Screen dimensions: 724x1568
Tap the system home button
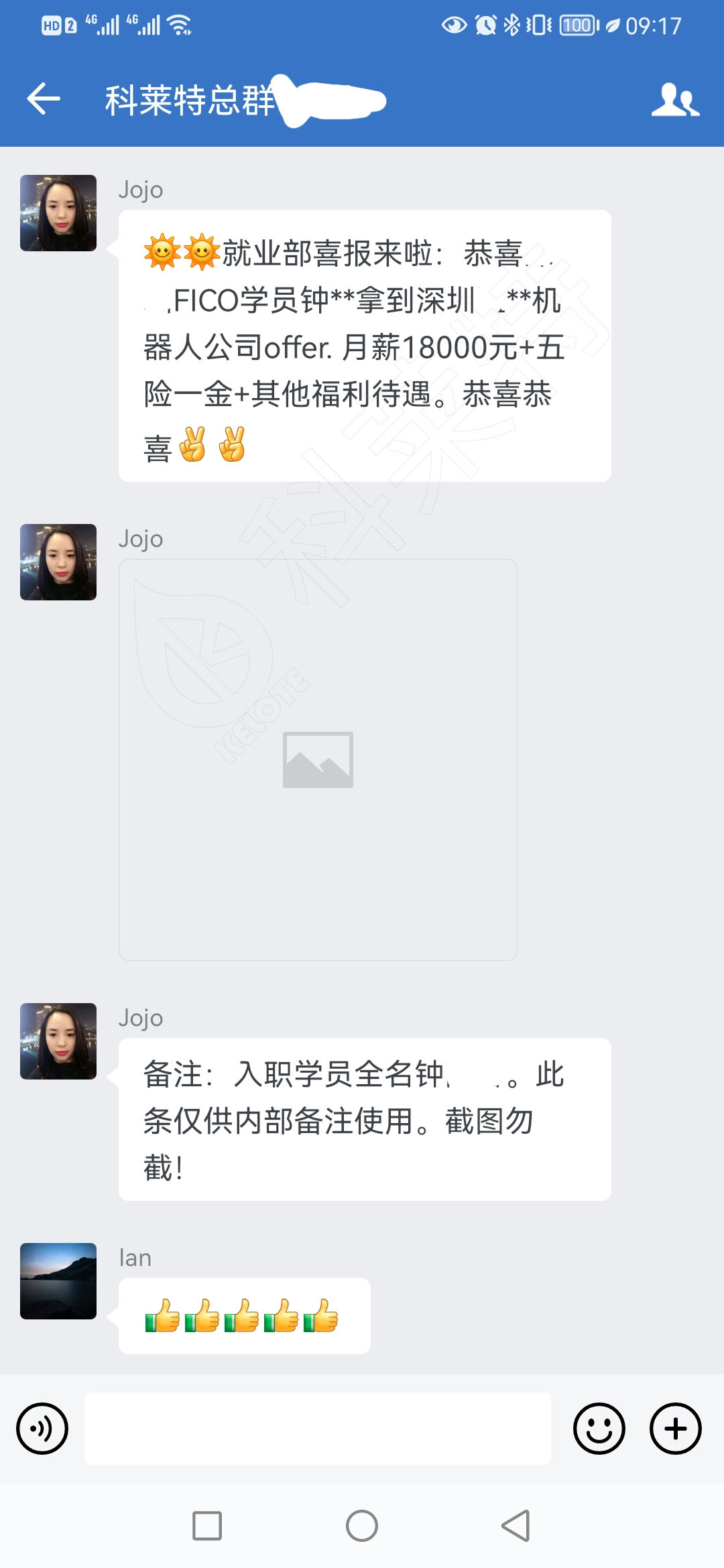click(362, 1526)
